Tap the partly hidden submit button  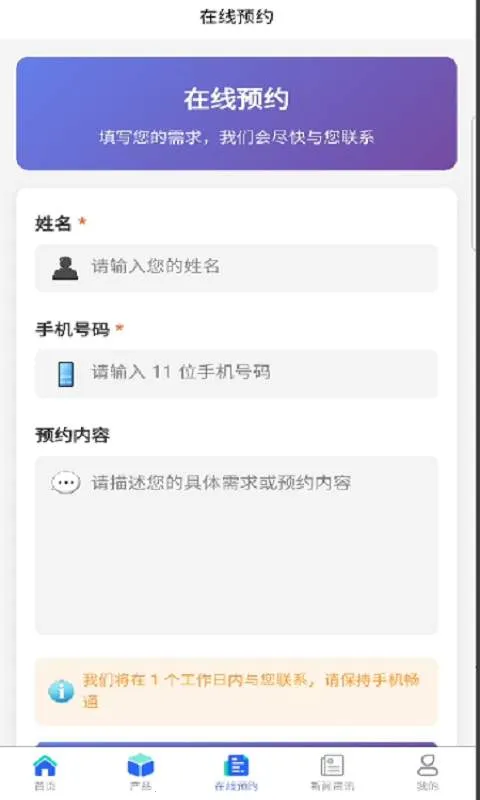pos(236,744)
